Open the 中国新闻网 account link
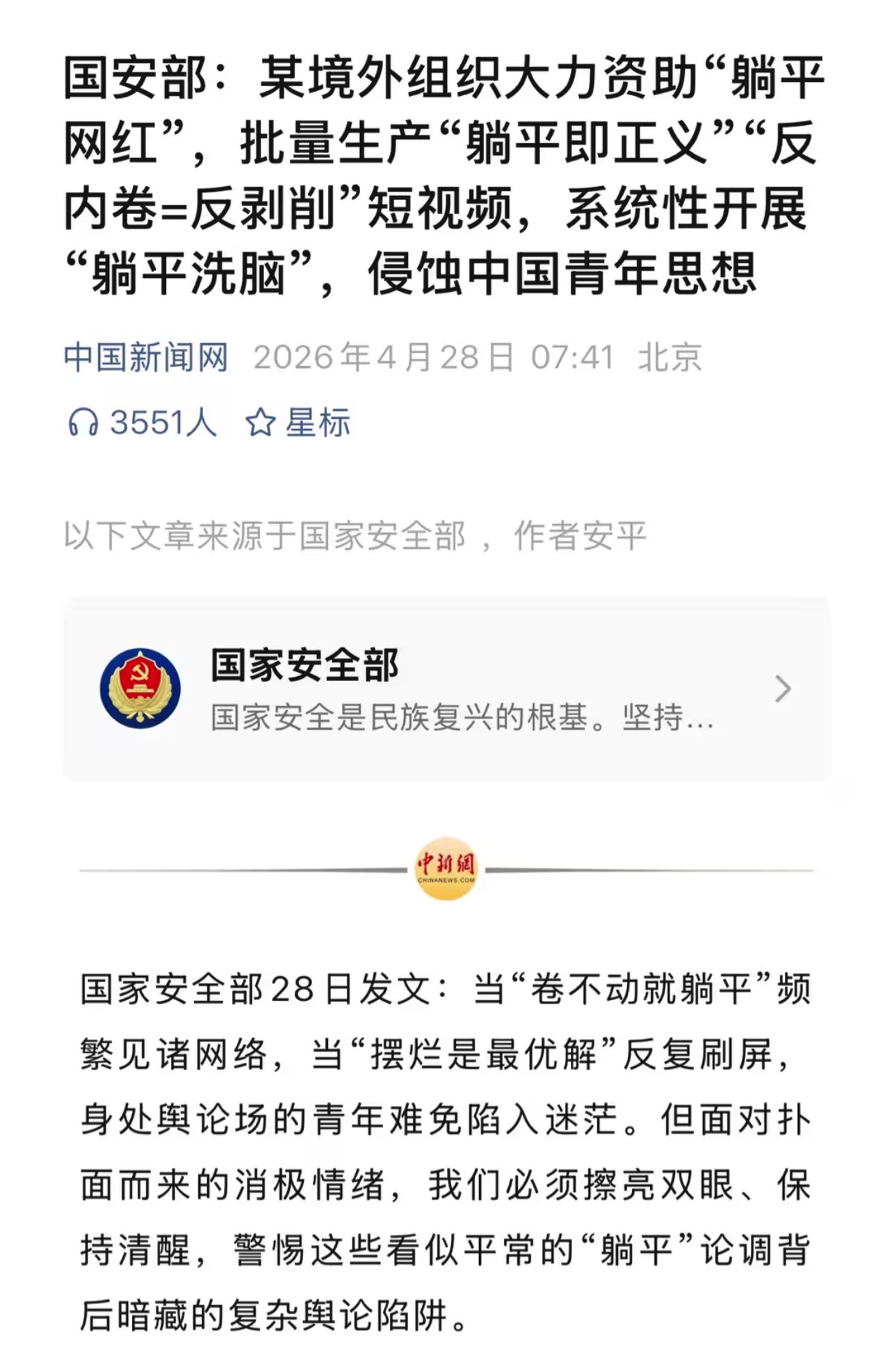The height and width of the screenshot is (1372, 876). pyautogui.click(x=146, y=358)
